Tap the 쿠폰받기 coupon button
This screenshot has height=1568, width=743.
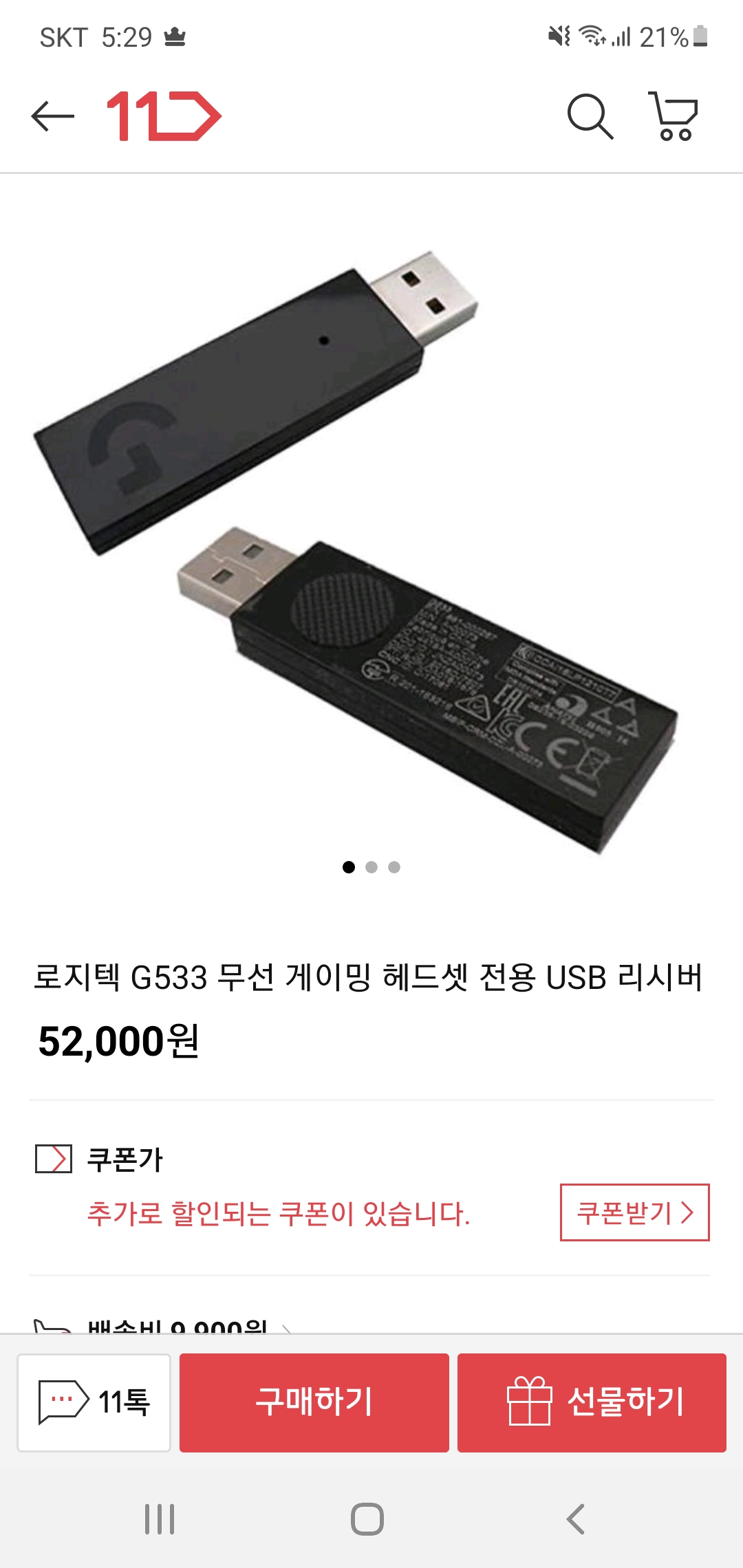[634, 1212]
